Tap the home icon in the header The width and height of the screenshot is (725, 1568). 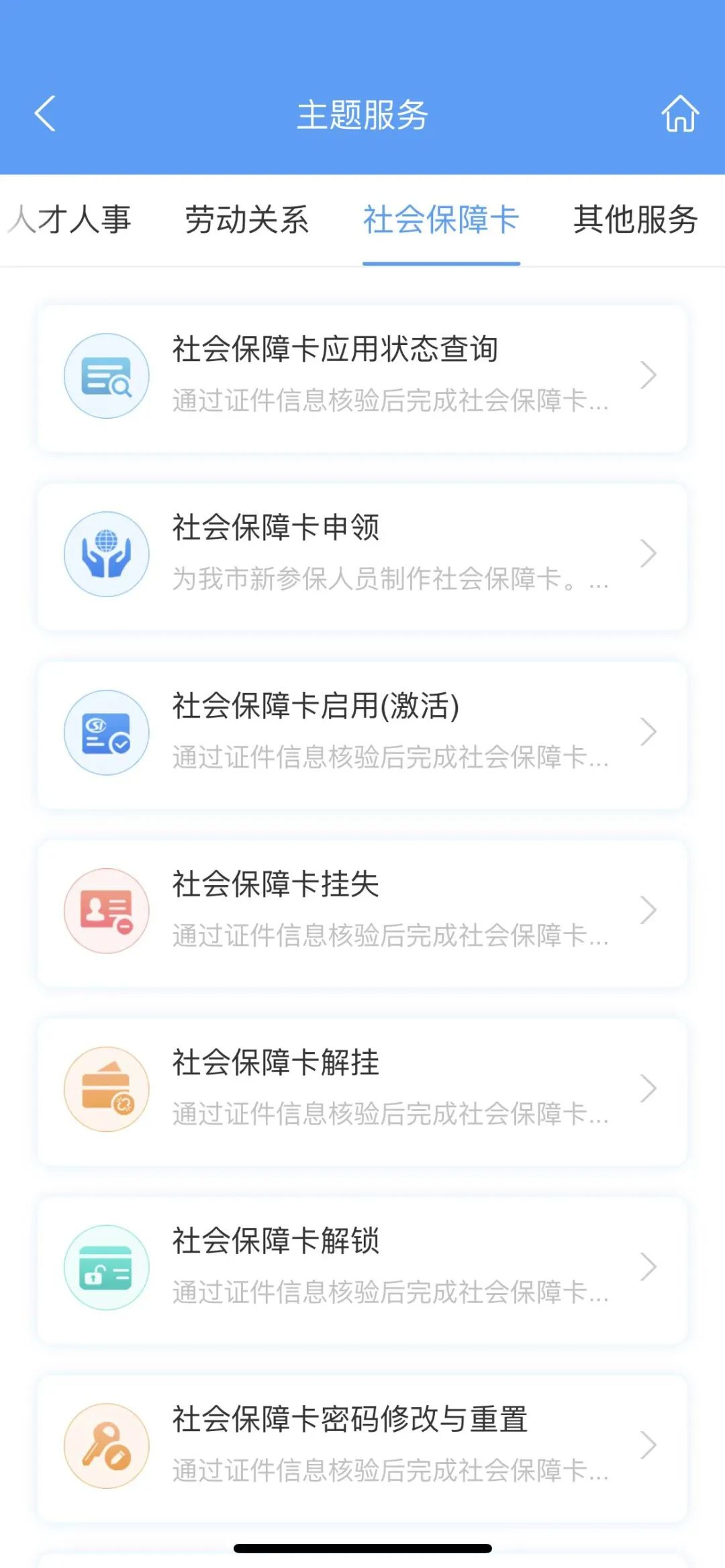pos(680,113)
